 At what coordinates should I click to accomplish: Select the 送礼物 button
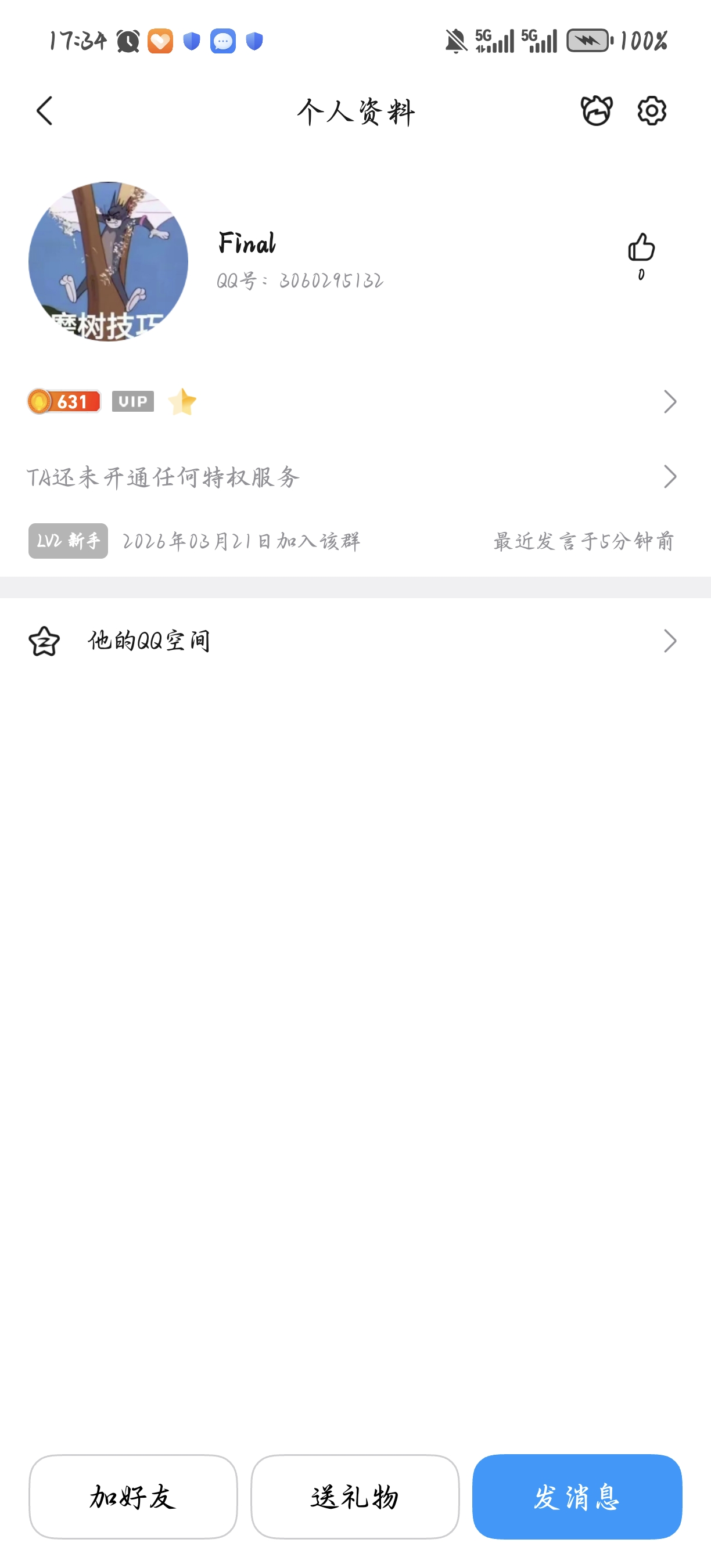click(355, 1496)
